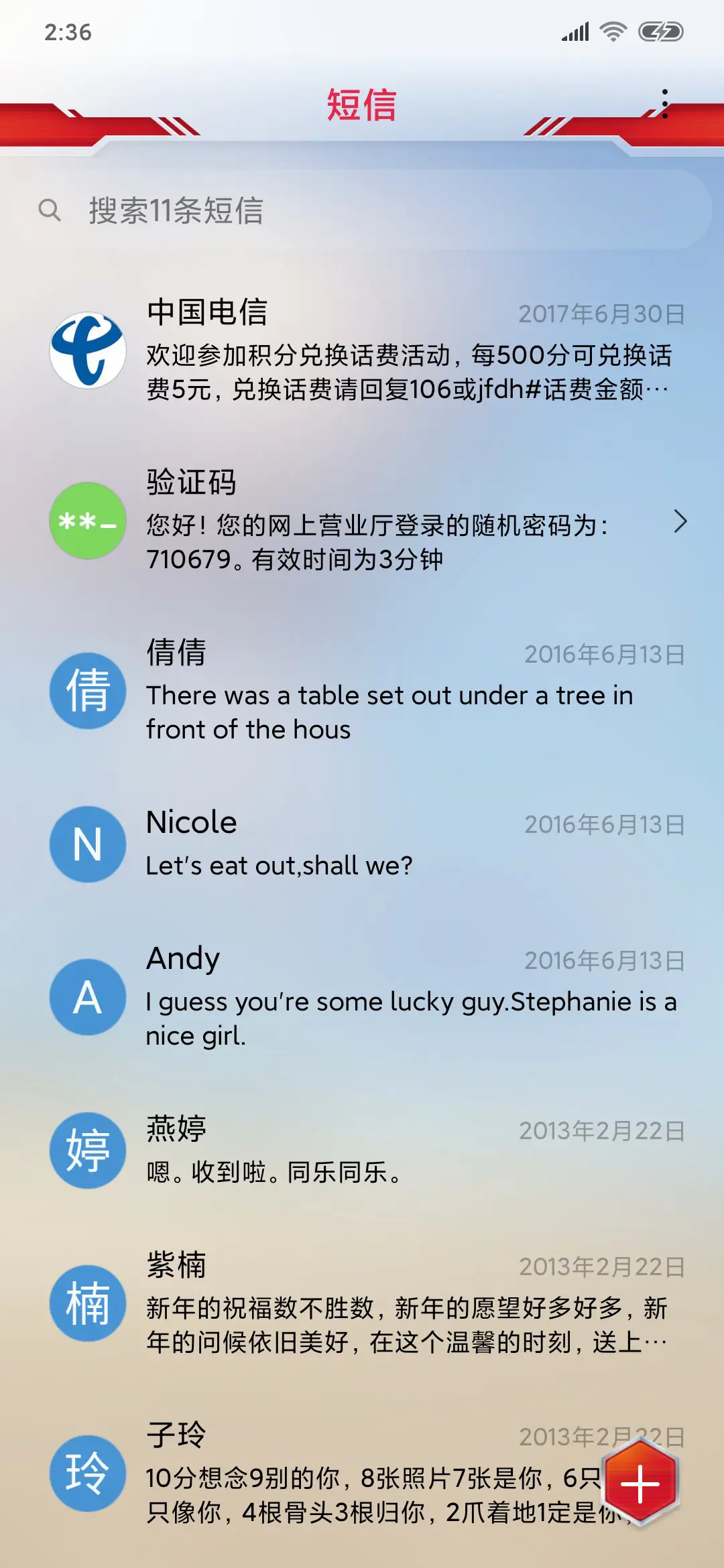Screen dimensions: 724x1568
Task: Open the 中国电信 China Telecom conversation avatar
Action: (87, 350)
